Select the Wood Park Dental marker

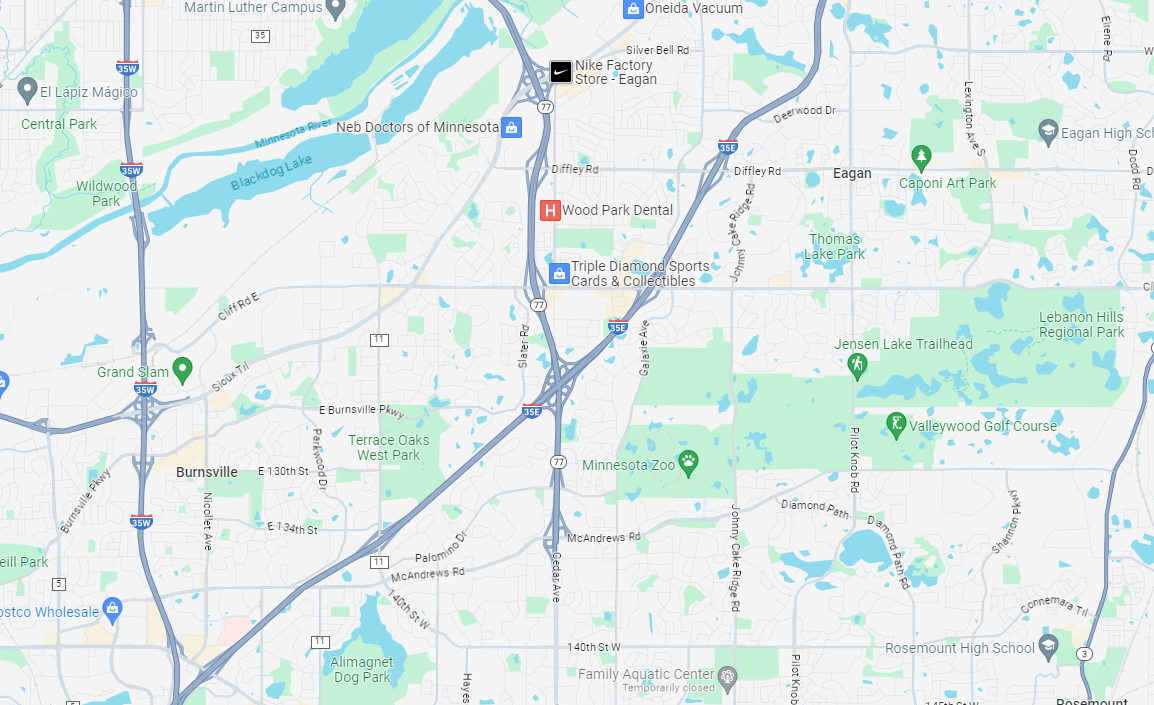(549, 210)
